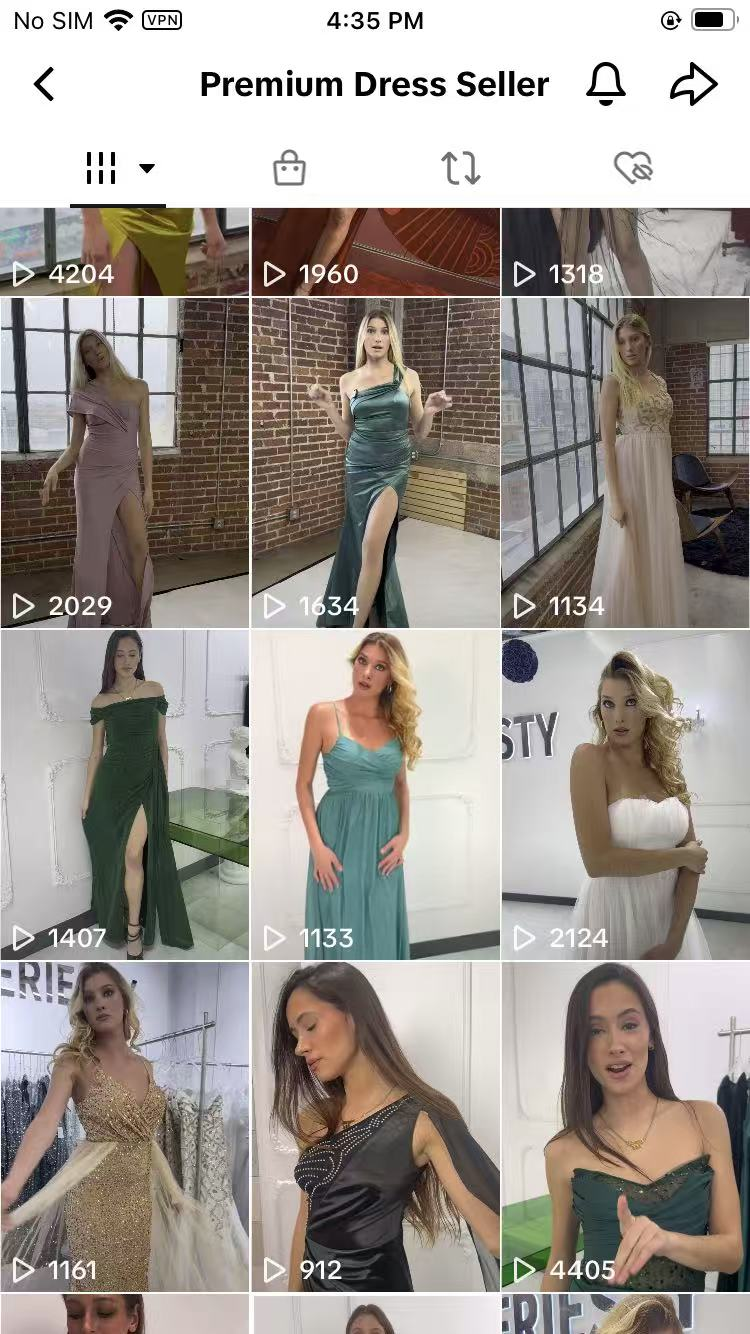Go back using the back arrow

click(44, 85)
